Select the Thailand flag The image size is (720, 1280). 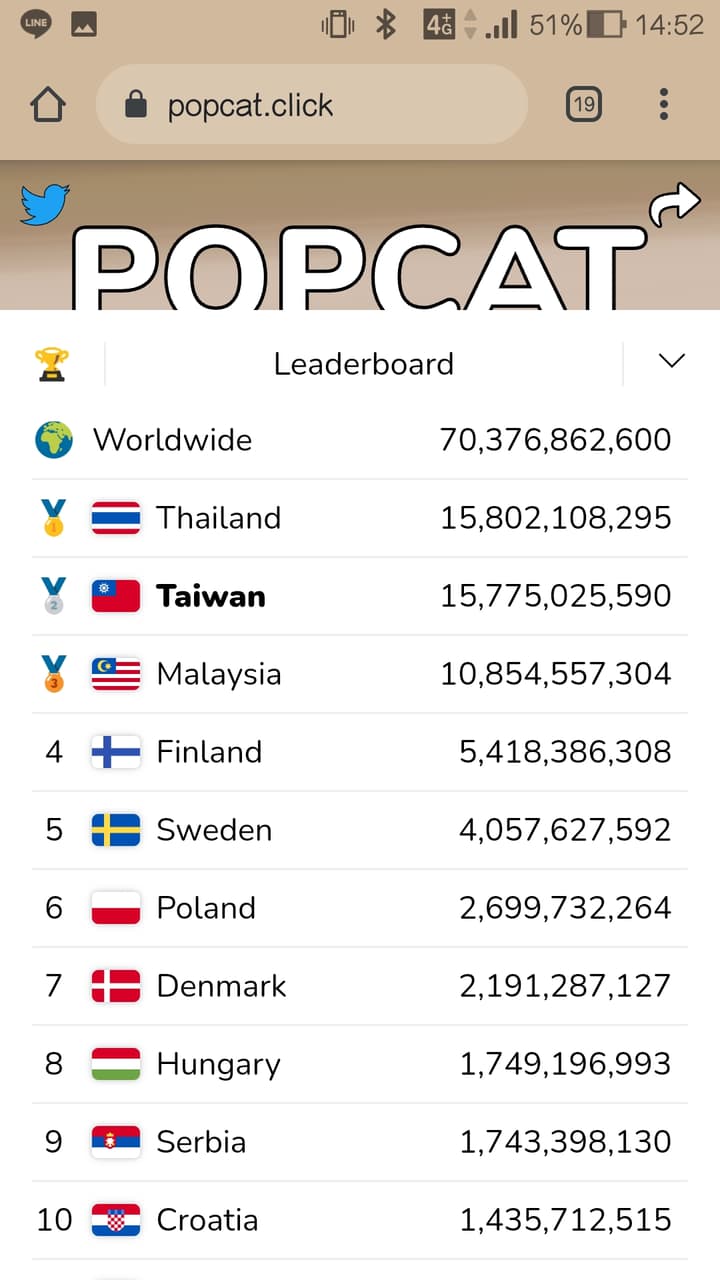click(115, 518)
